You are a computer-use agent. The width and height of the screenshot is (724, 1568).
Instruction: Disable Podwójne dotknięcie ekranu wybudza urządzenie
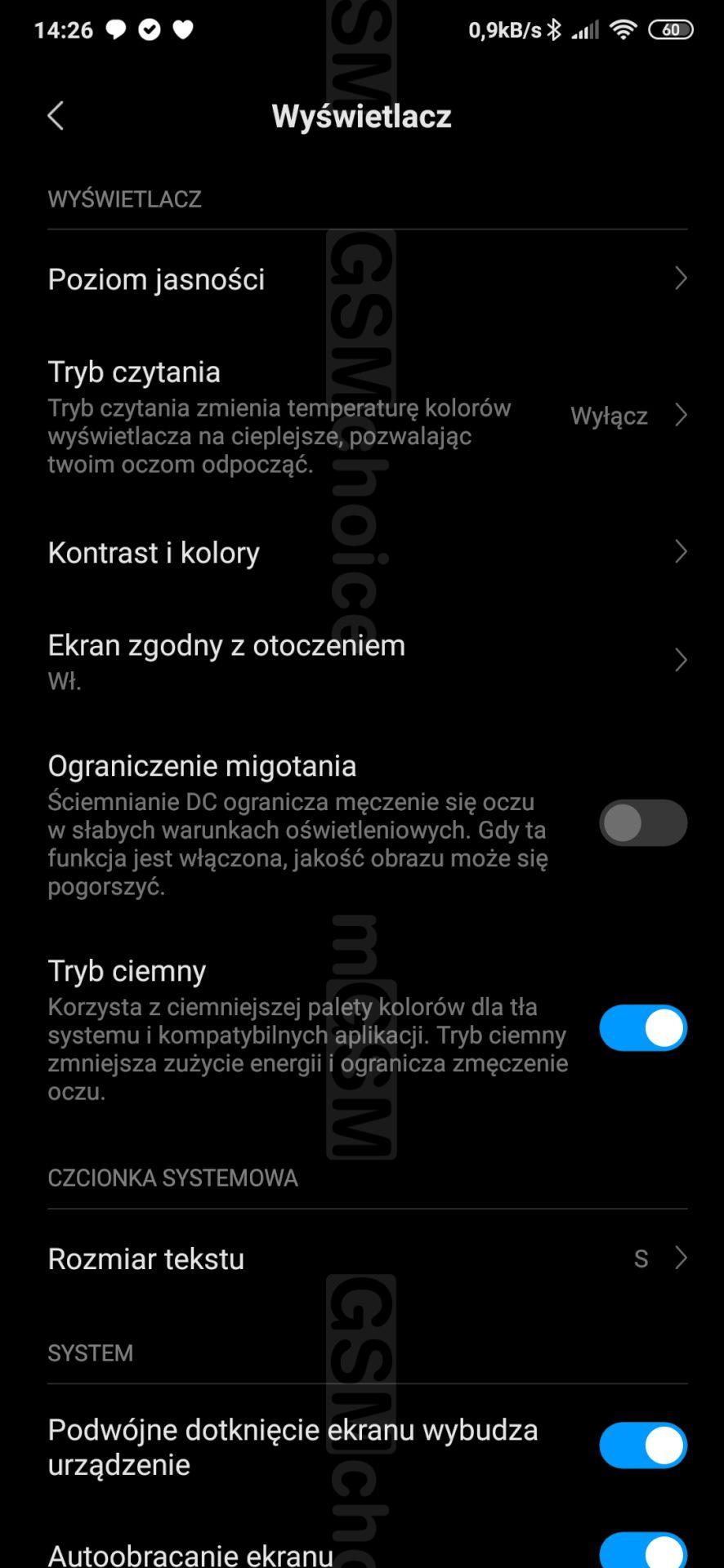[x=643, y=1445]
